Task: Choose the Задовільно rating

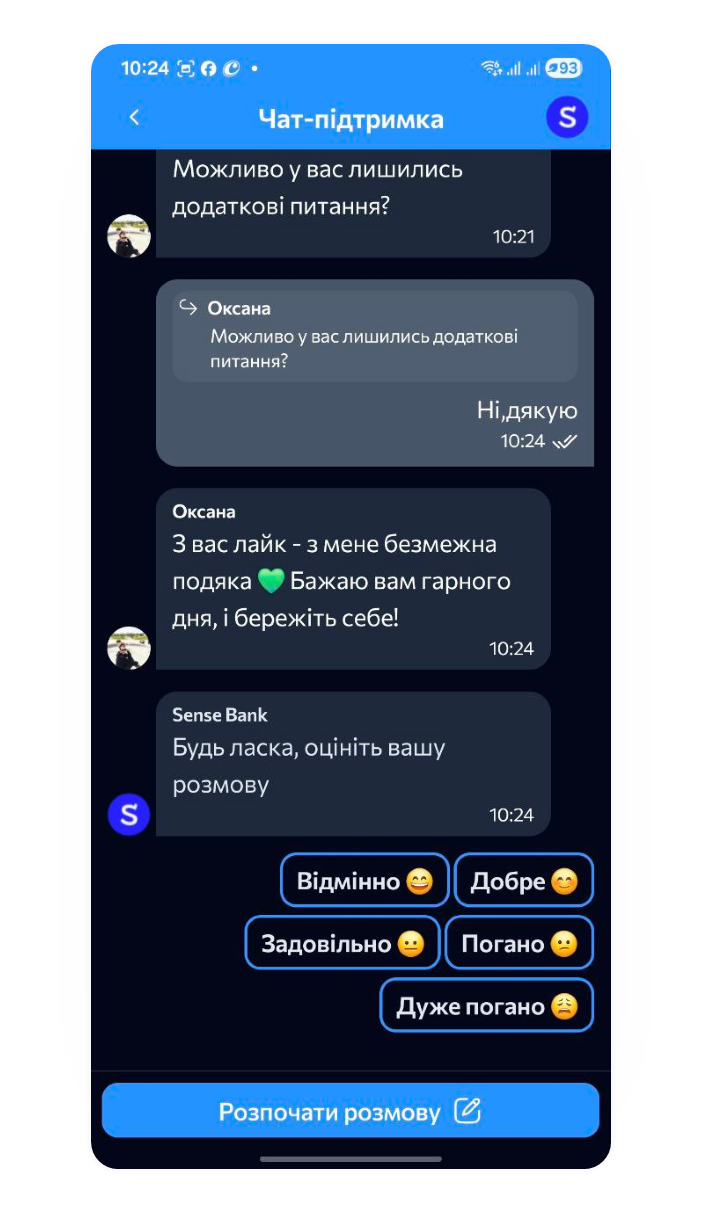Action: (x=342, y=943)
